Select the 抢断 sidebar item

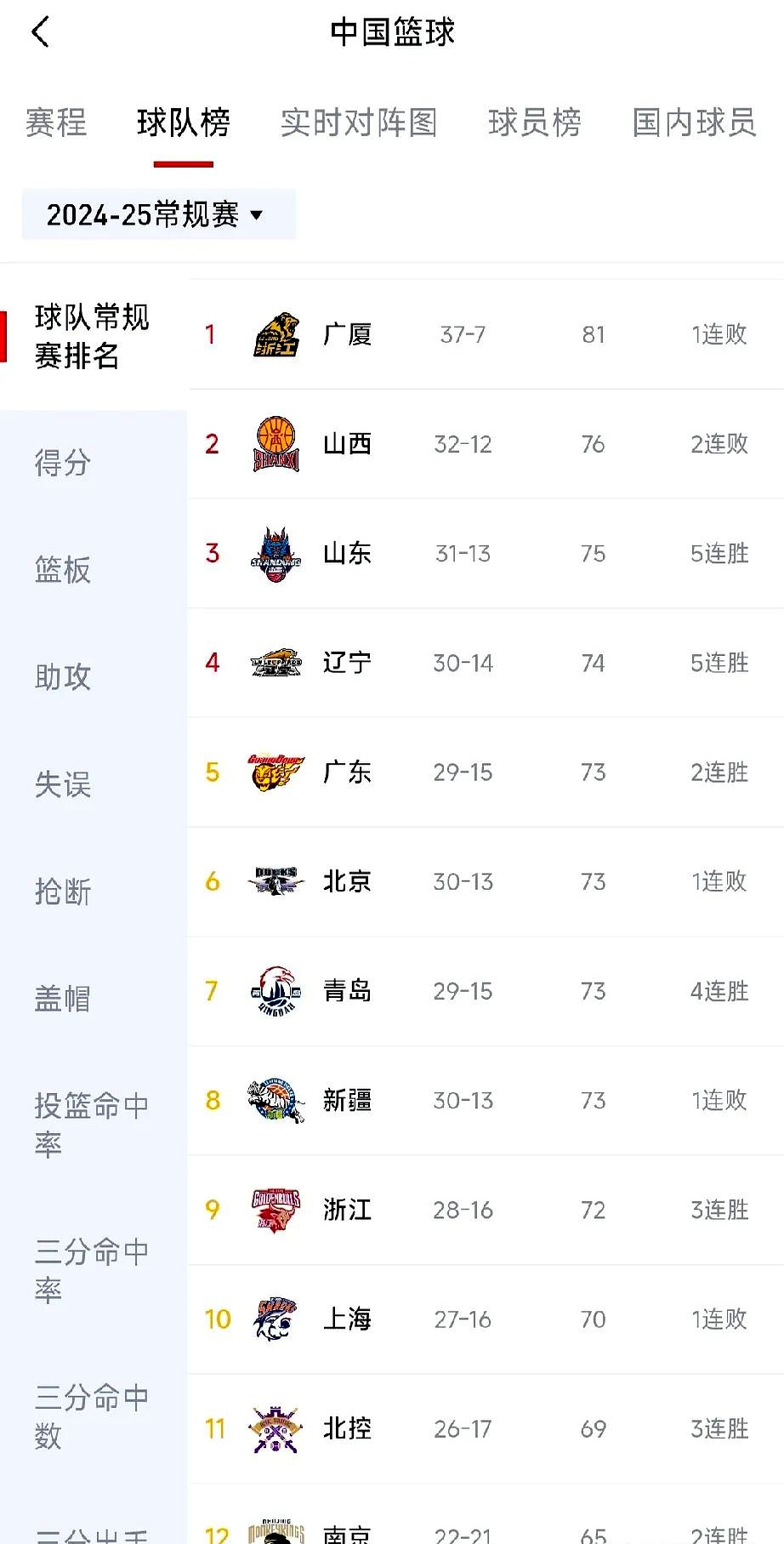tap(61, 892)
